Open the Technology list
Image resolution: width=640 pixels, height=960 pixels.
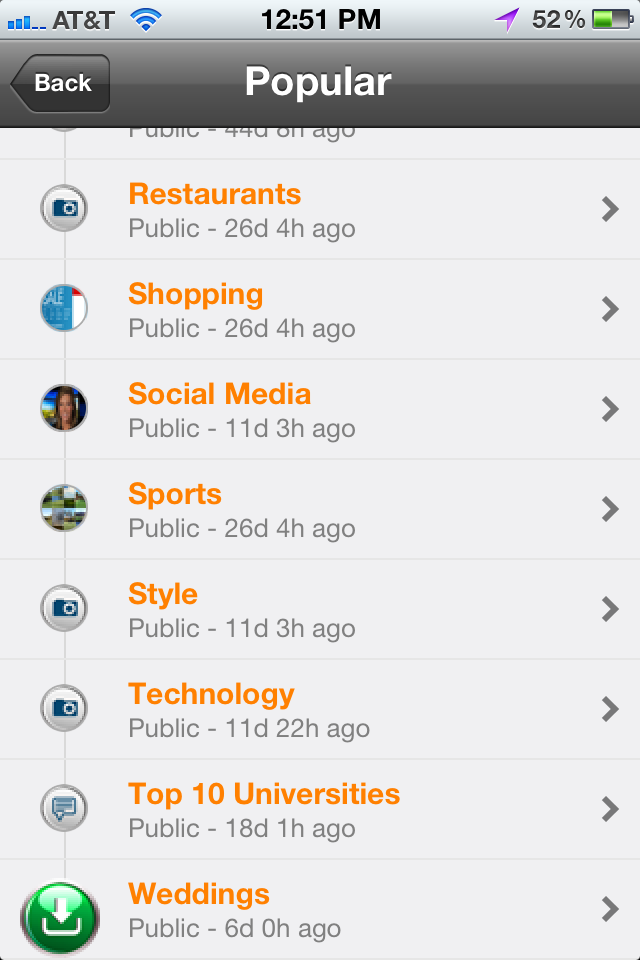click(x=320, y=710)
